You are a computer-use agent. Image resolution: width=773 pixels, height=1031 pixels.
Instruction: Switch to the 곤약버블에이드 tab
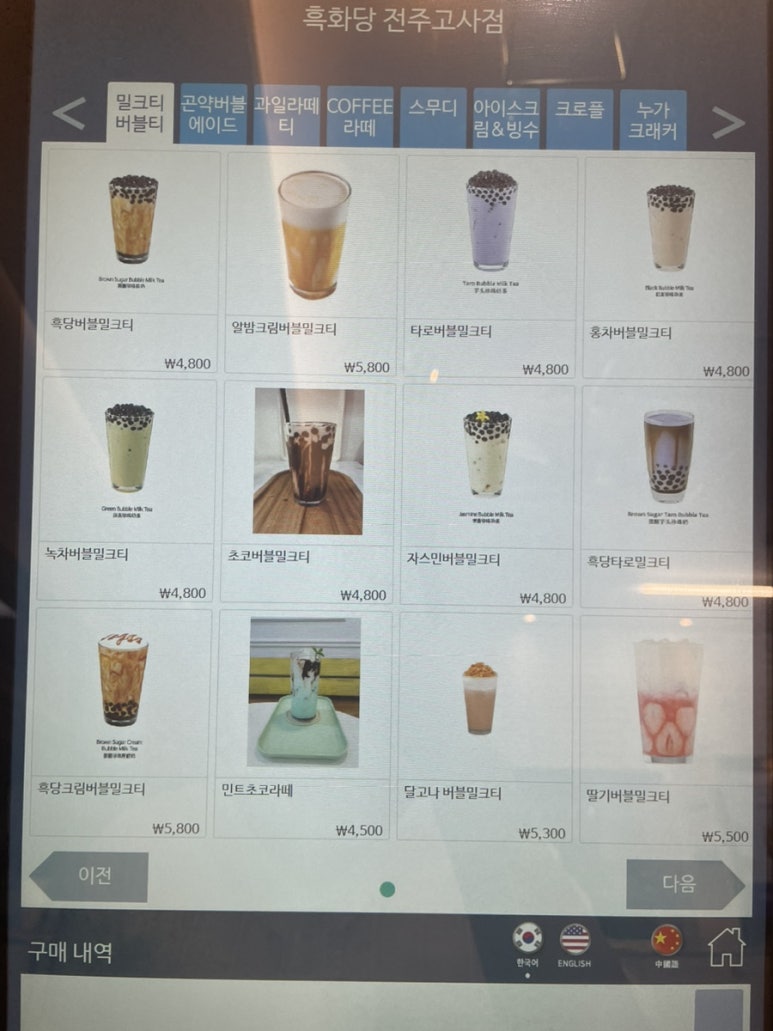coord(213,115)
